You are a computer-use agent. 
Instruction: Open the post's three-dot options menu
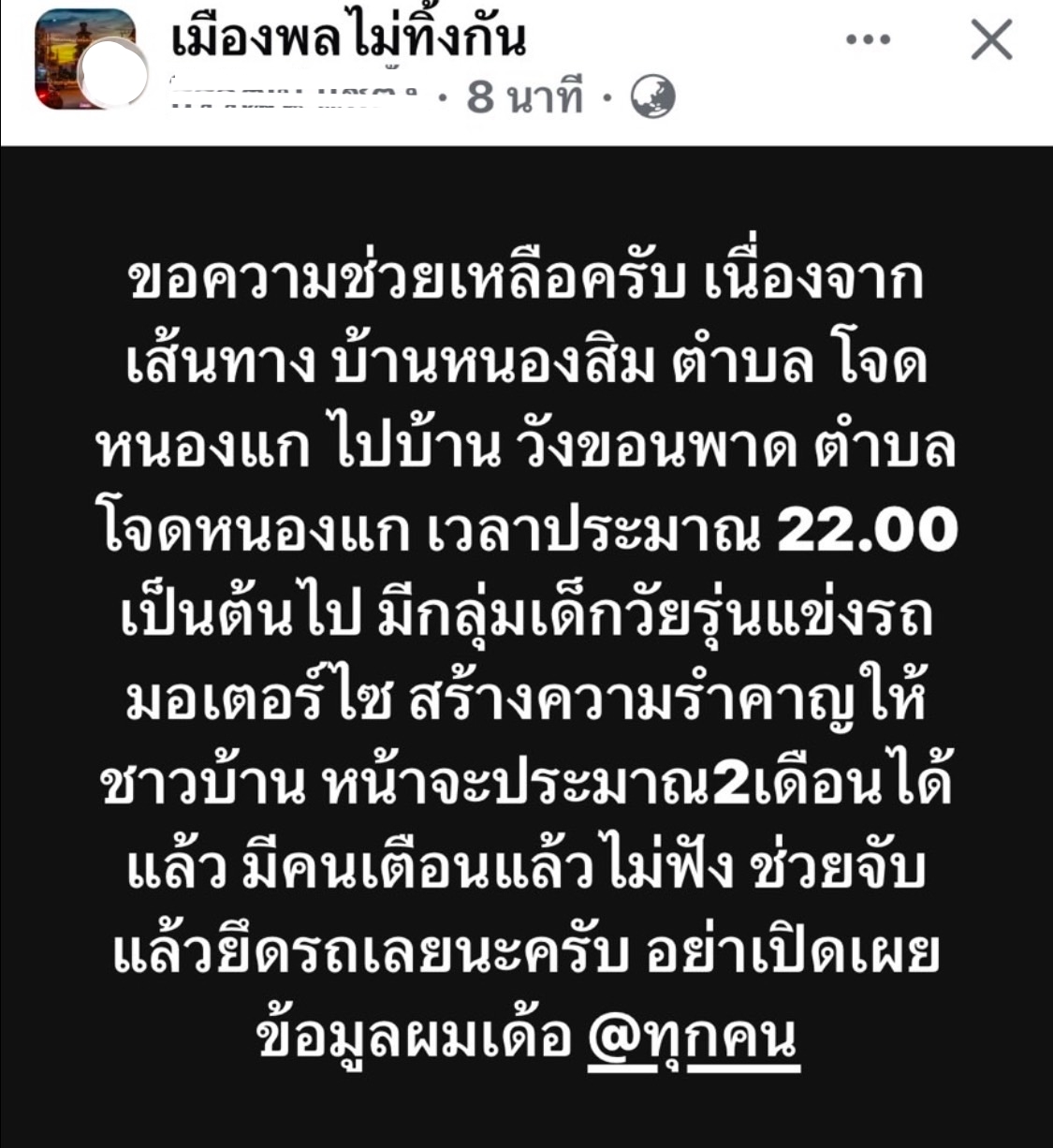[x=868, y=40]
